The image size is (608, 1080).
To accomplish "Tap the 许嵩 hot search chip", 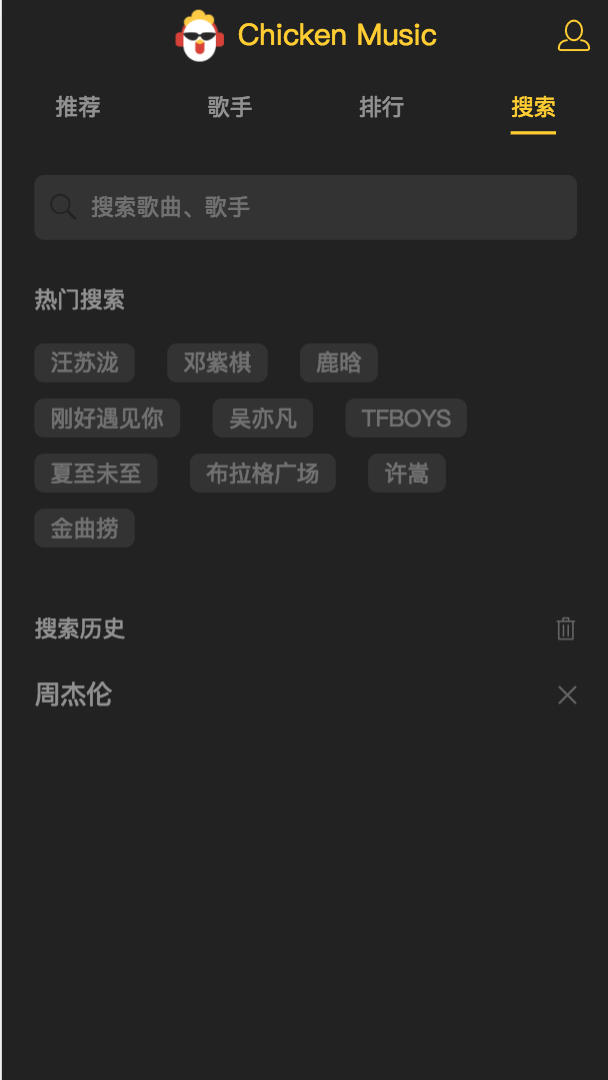I will tap(407, 473).
